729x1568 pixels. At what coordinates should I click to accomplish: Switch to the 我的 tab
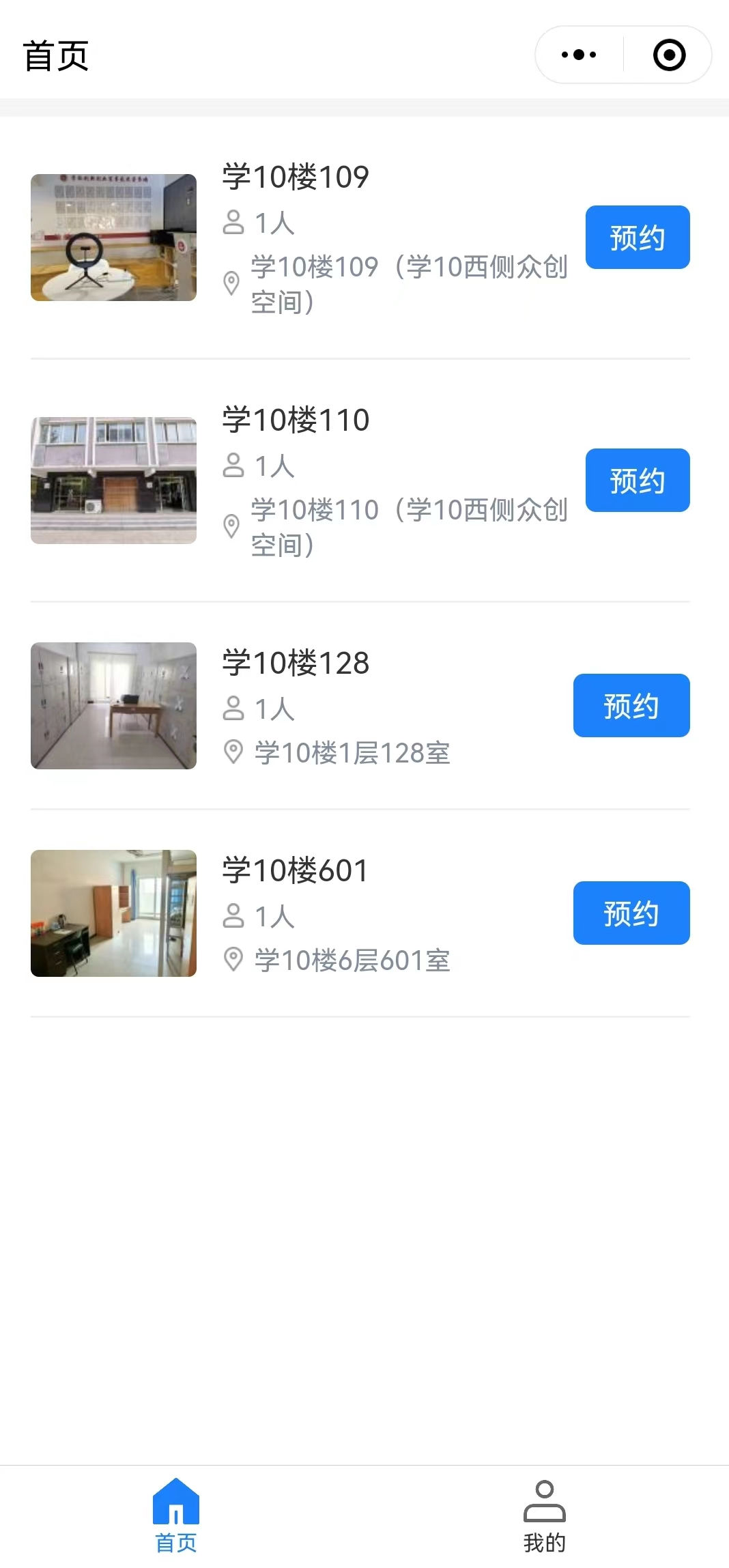(x=545, y=1517)
